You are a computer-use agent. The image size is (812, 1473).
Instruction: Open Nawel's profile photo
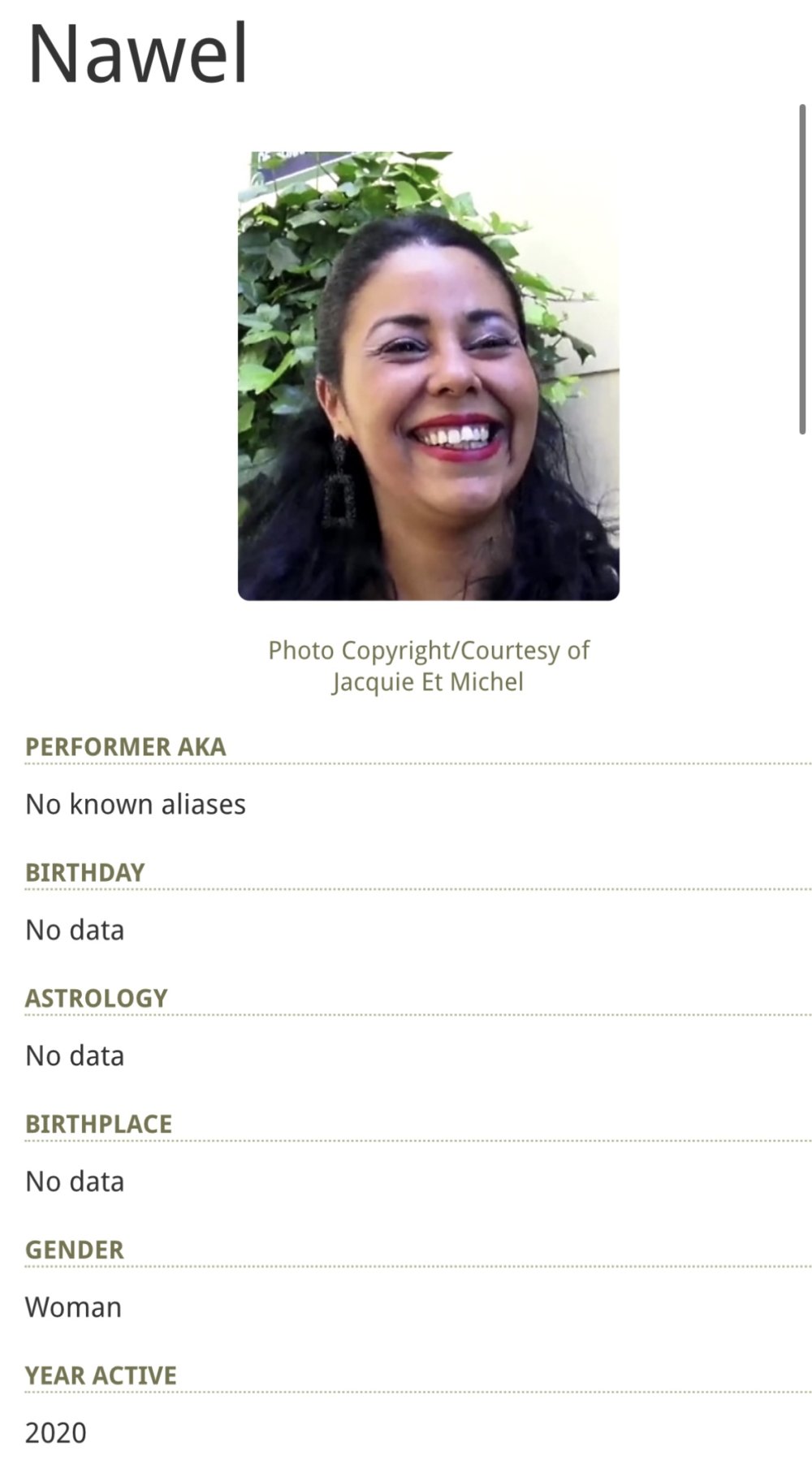(x=428, y=376)
